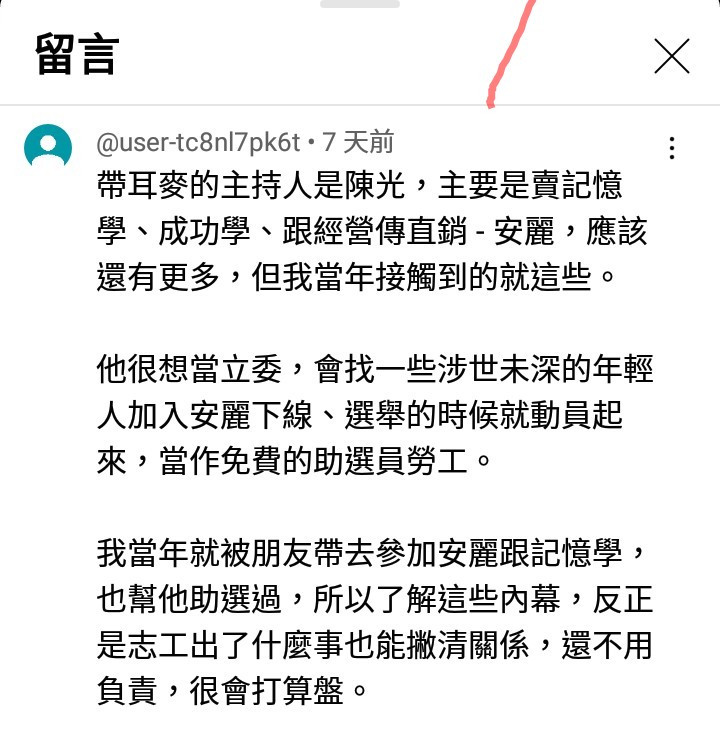720x732 pixels.
Task: Open the @user-tc8nl7pk6t channel link
Action: [x=198, y=143]
